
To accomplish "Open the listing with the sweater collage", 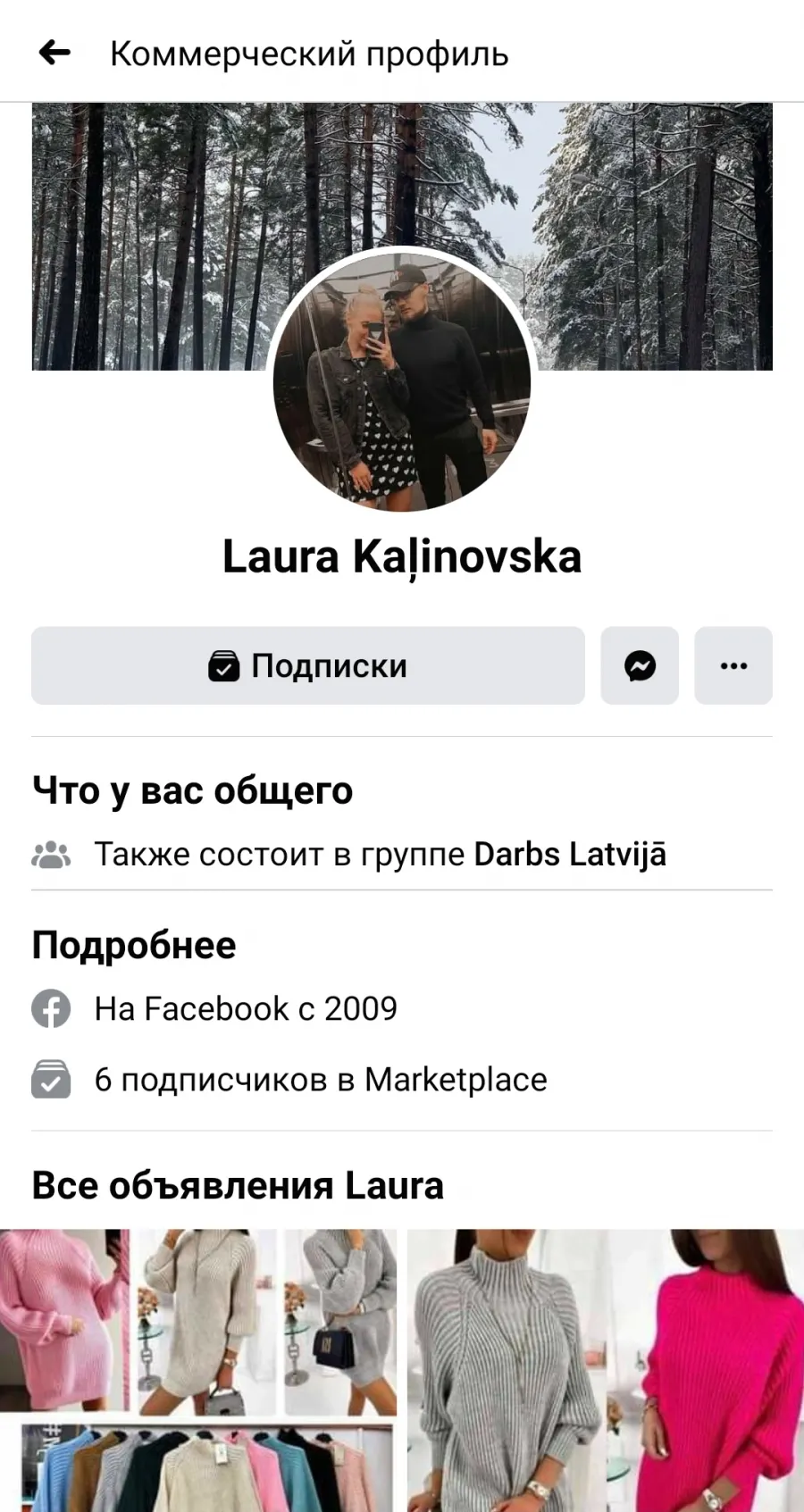I will [x=198, y=1370].
